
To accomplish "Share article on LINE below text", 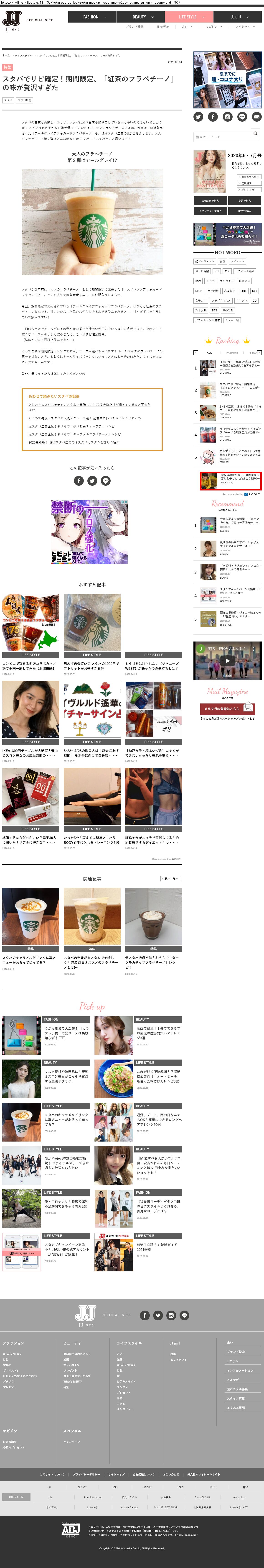I will click(106, 480).
